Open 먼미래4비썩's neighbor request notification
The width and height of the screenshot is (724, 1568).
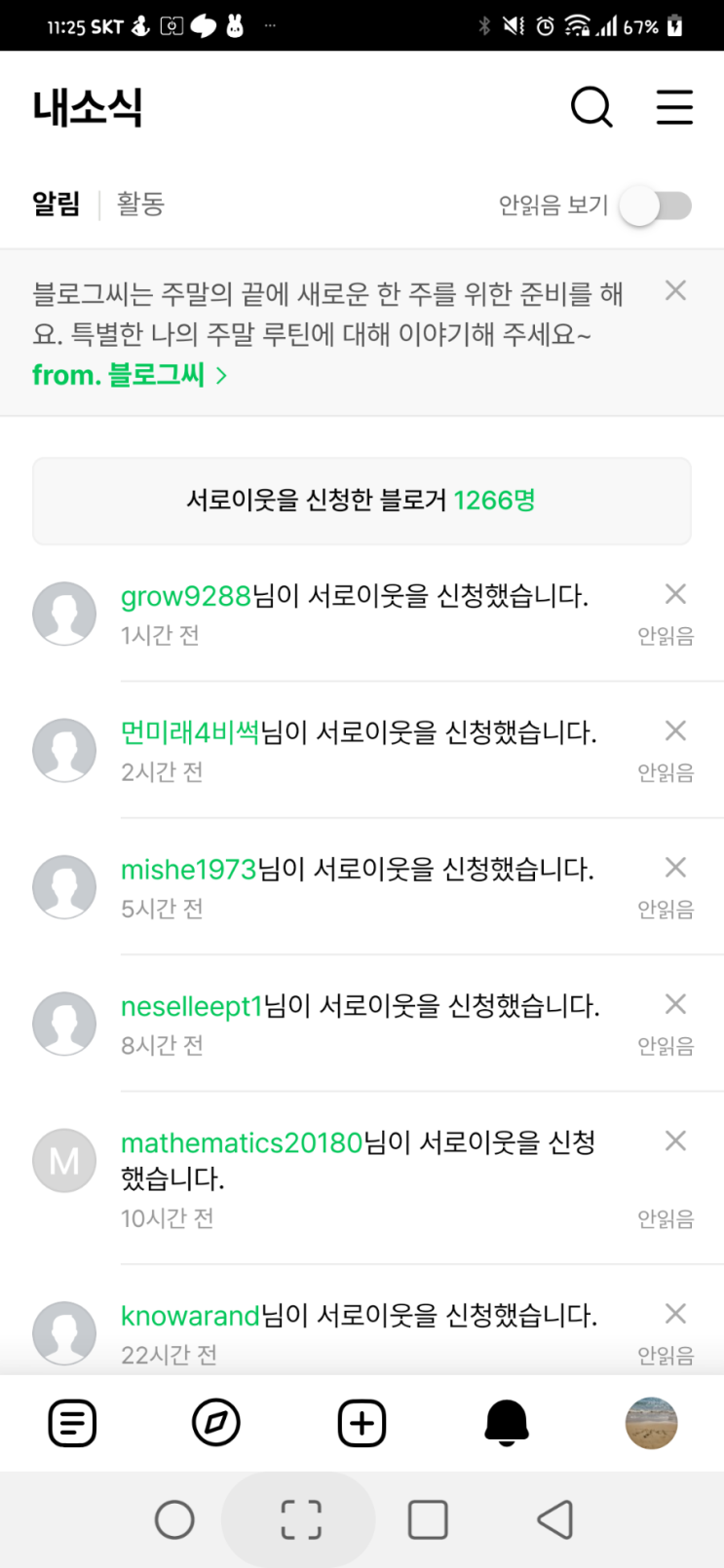358,732
